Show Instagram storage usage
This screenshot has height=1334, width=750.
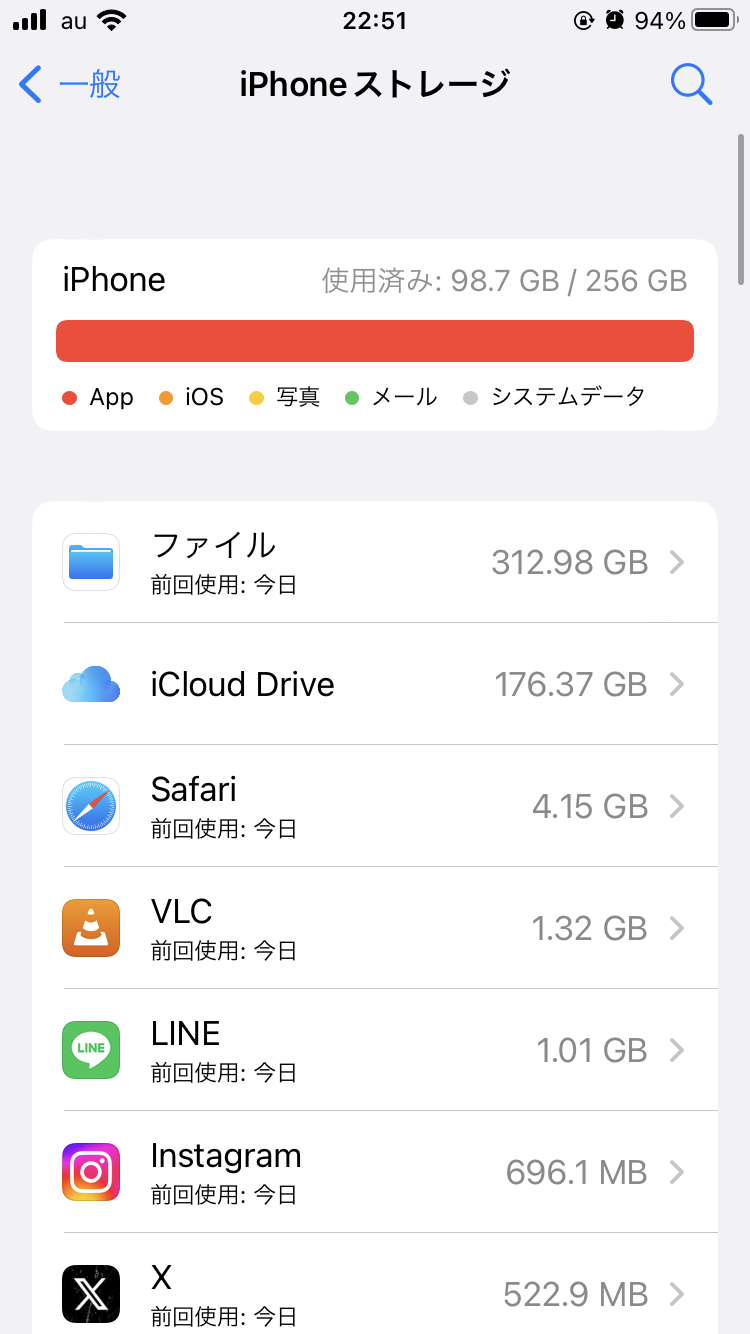[x=375, y=1172]
